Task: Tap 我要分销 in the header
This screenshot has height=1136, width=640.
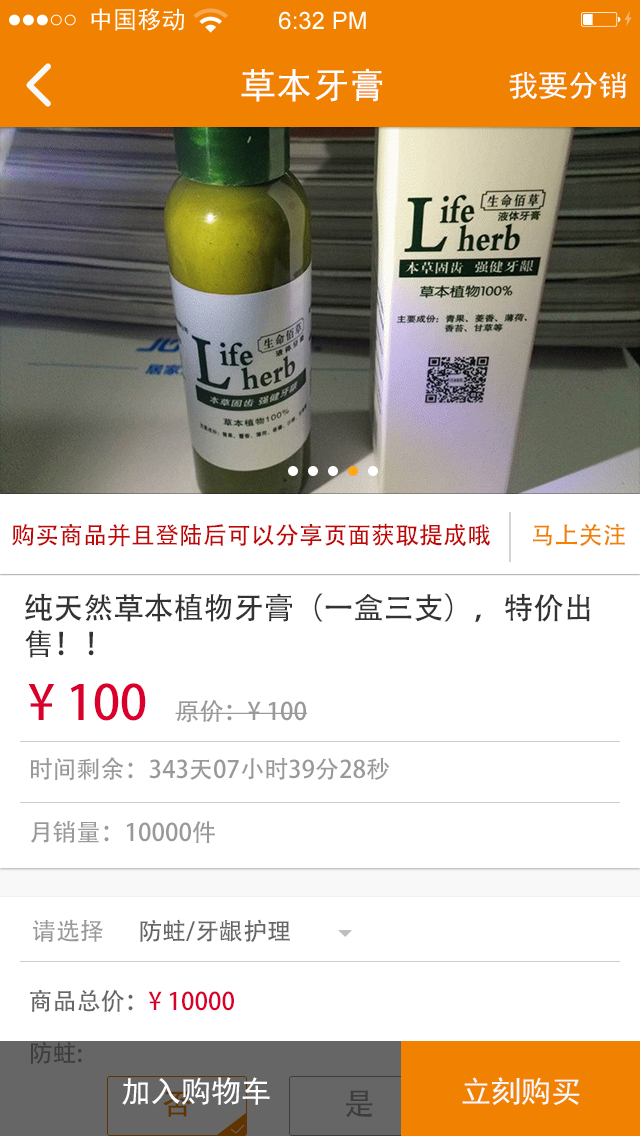Action: [x=567, y=86]
